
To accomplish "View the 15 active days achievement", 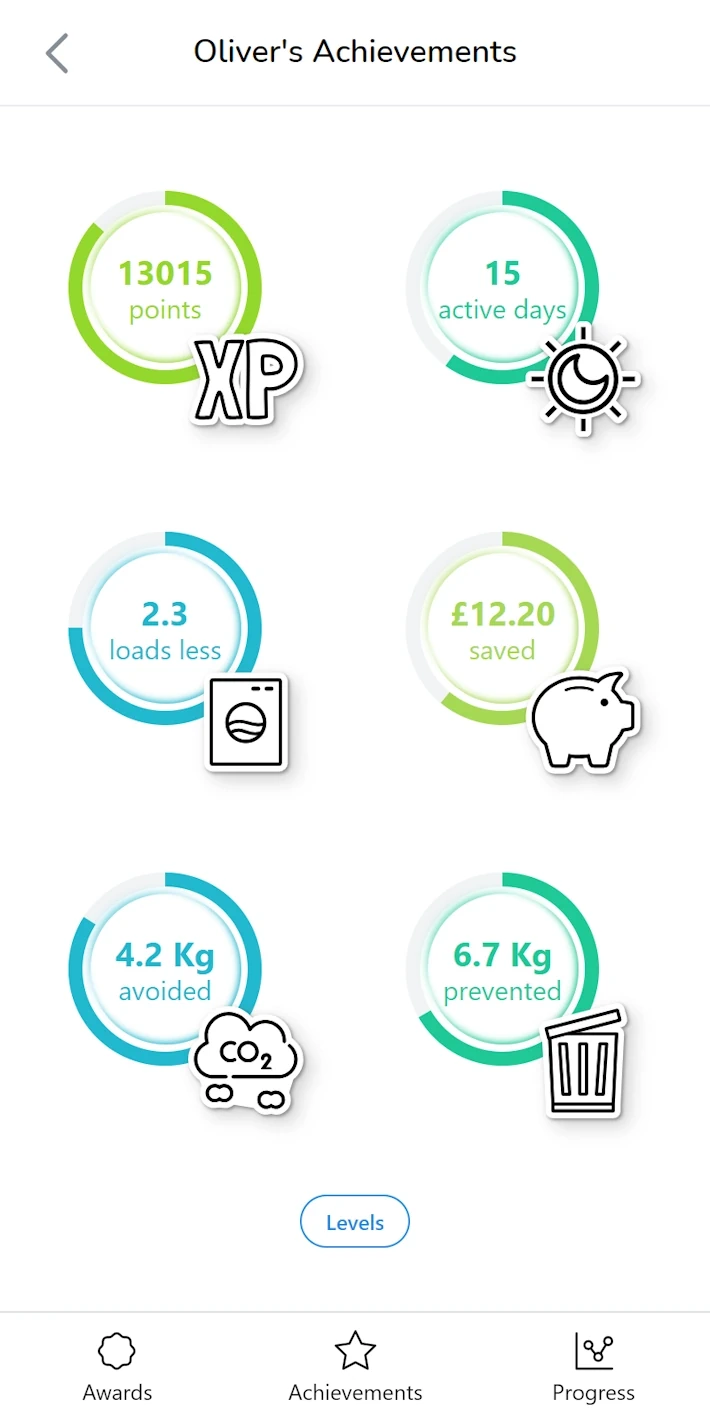I will tap(502, 288).
